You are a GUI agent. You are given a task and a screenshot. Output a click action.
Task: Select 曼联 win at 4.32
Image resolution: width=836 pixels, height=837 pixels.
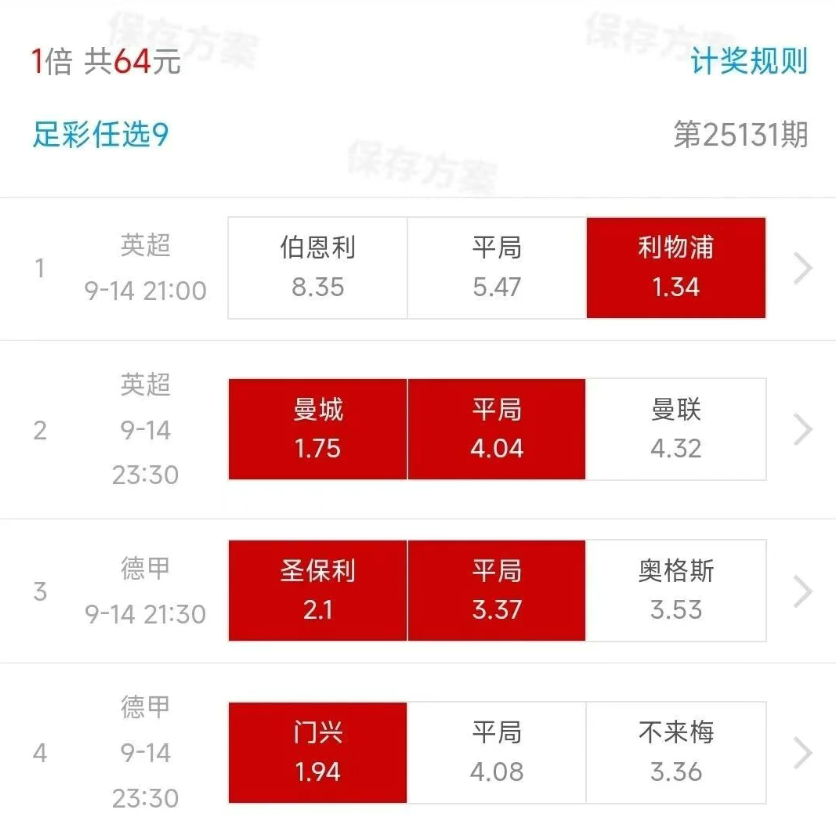676,429
